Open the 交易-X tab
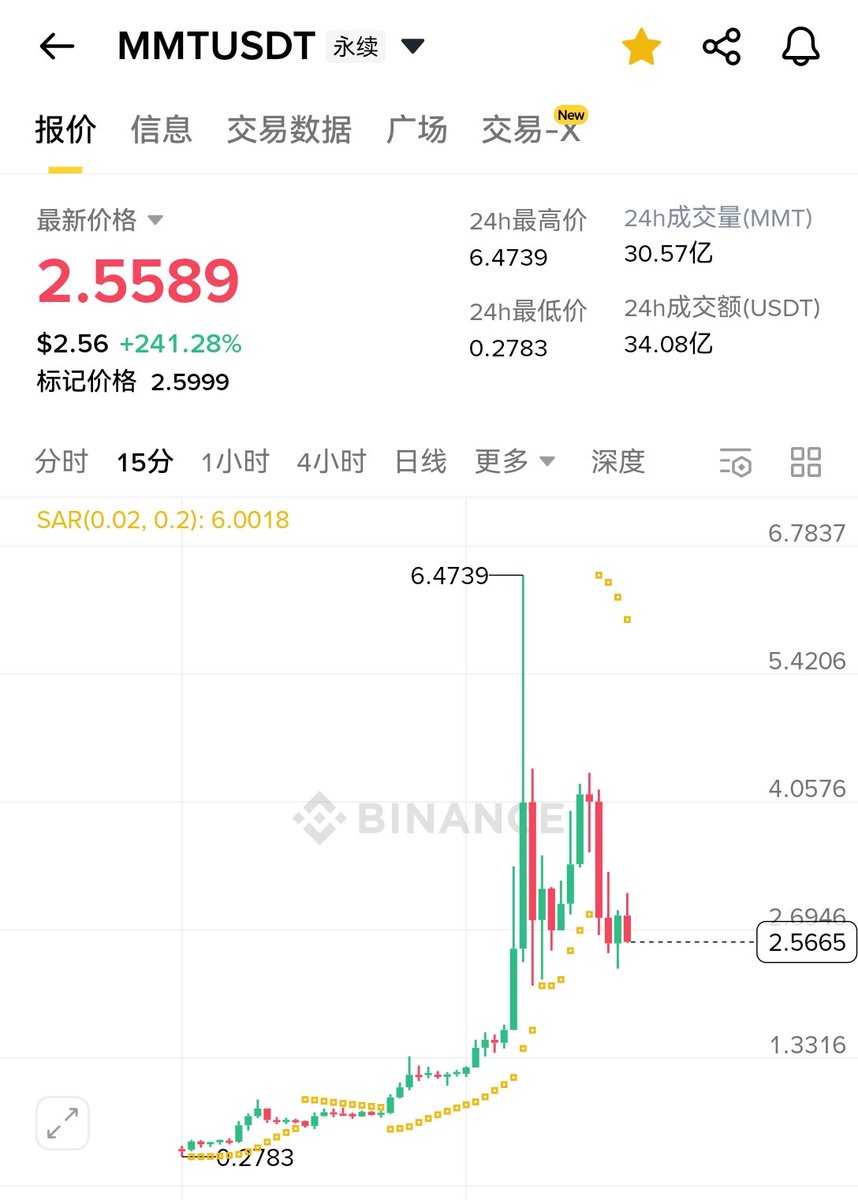 click(531, 130)
